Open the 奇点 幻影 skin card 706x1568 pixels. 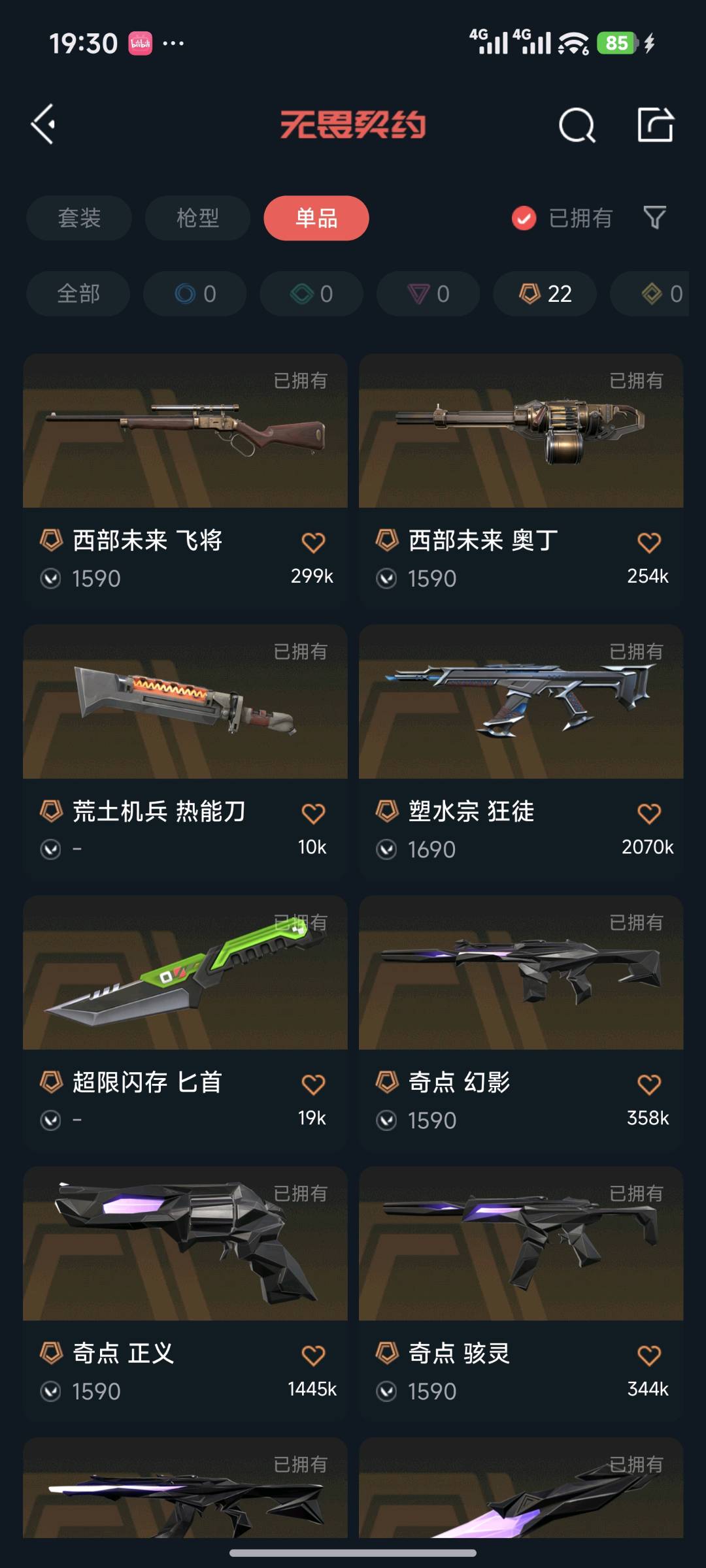(521, 973)
